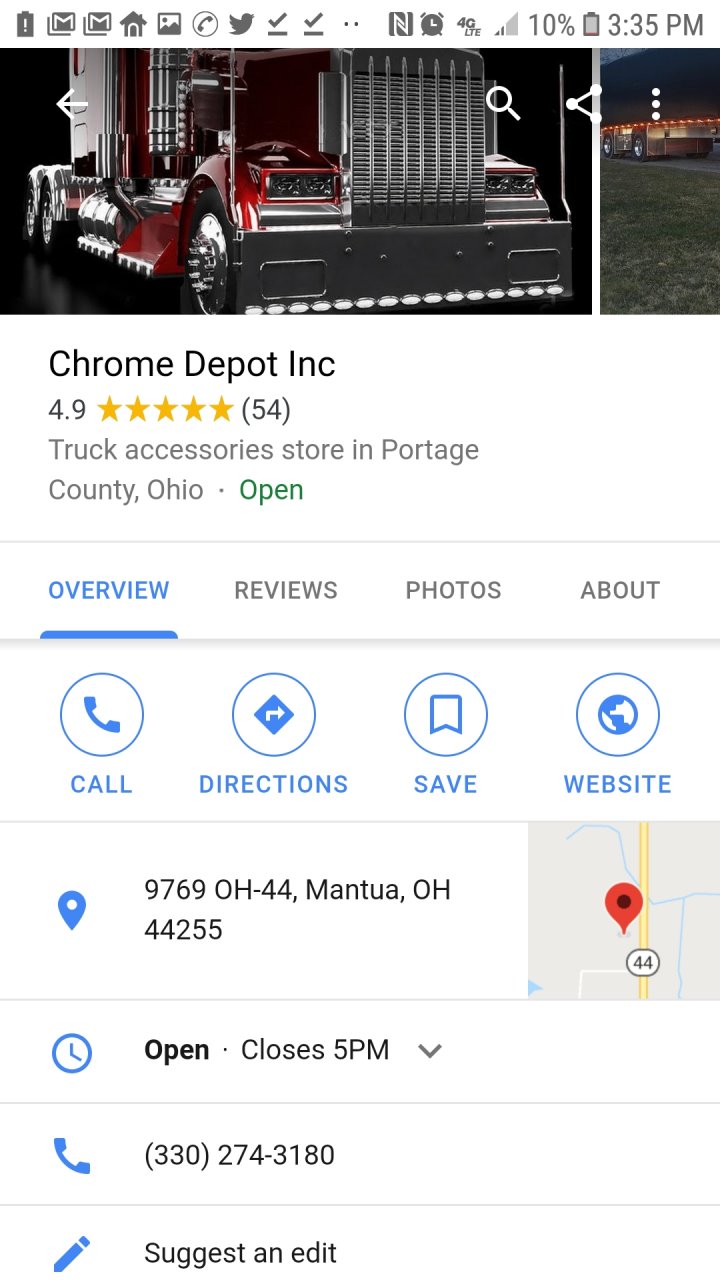720x1280 pixels.
Task: Open the search magnifier icon
Action: [503, 103]
